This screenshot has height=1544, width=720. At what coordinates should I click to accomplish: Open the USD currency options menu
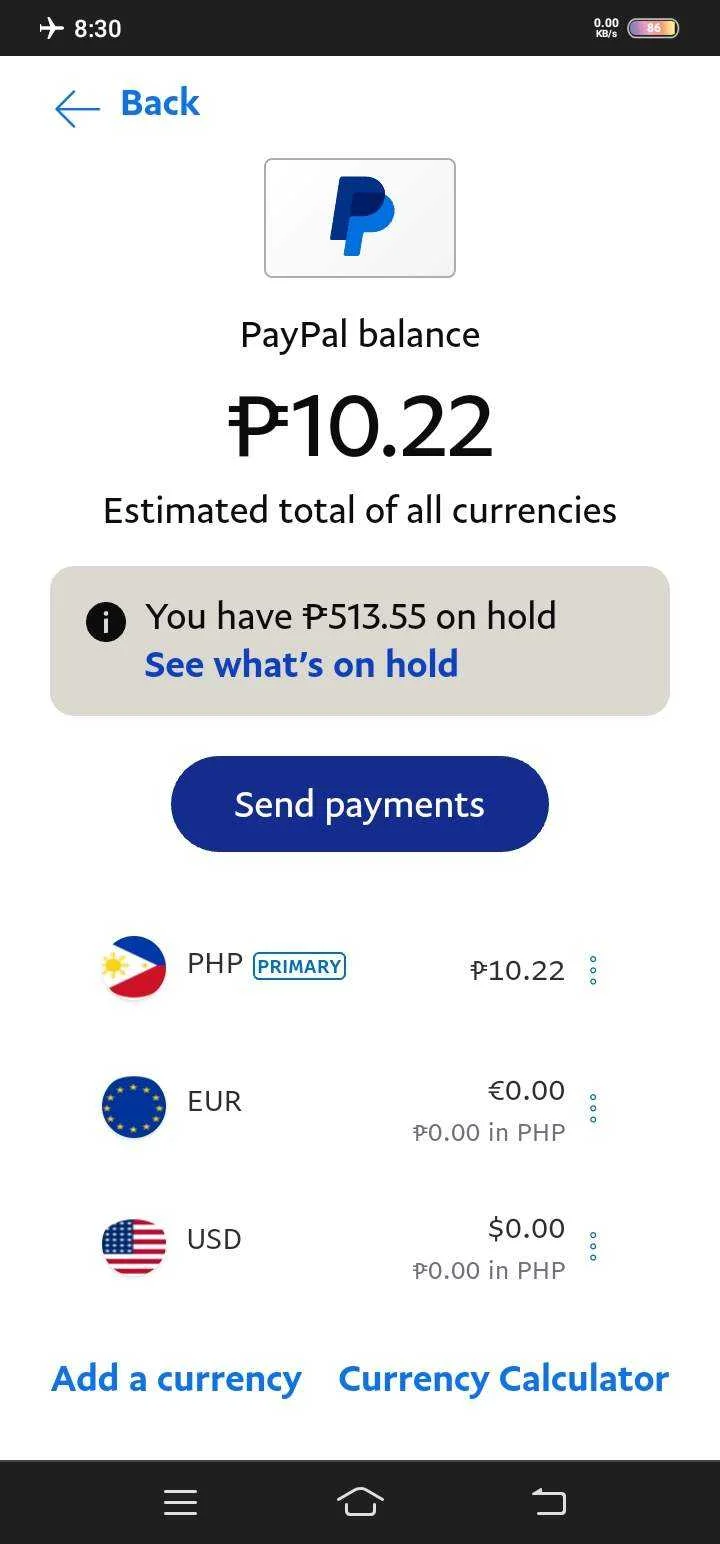click(x=593, y=1246)
